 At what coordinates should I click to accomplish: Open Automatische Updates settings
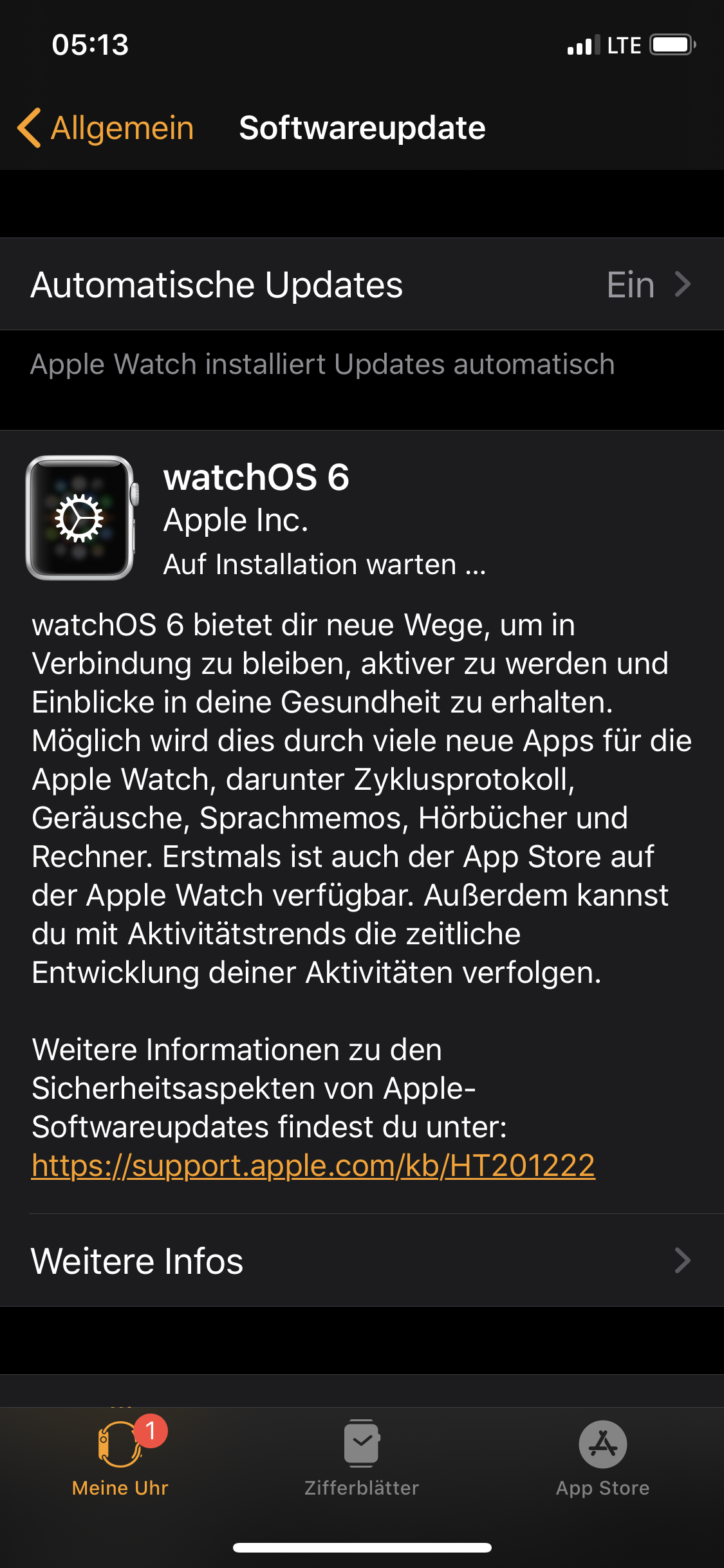click(362, 285)
